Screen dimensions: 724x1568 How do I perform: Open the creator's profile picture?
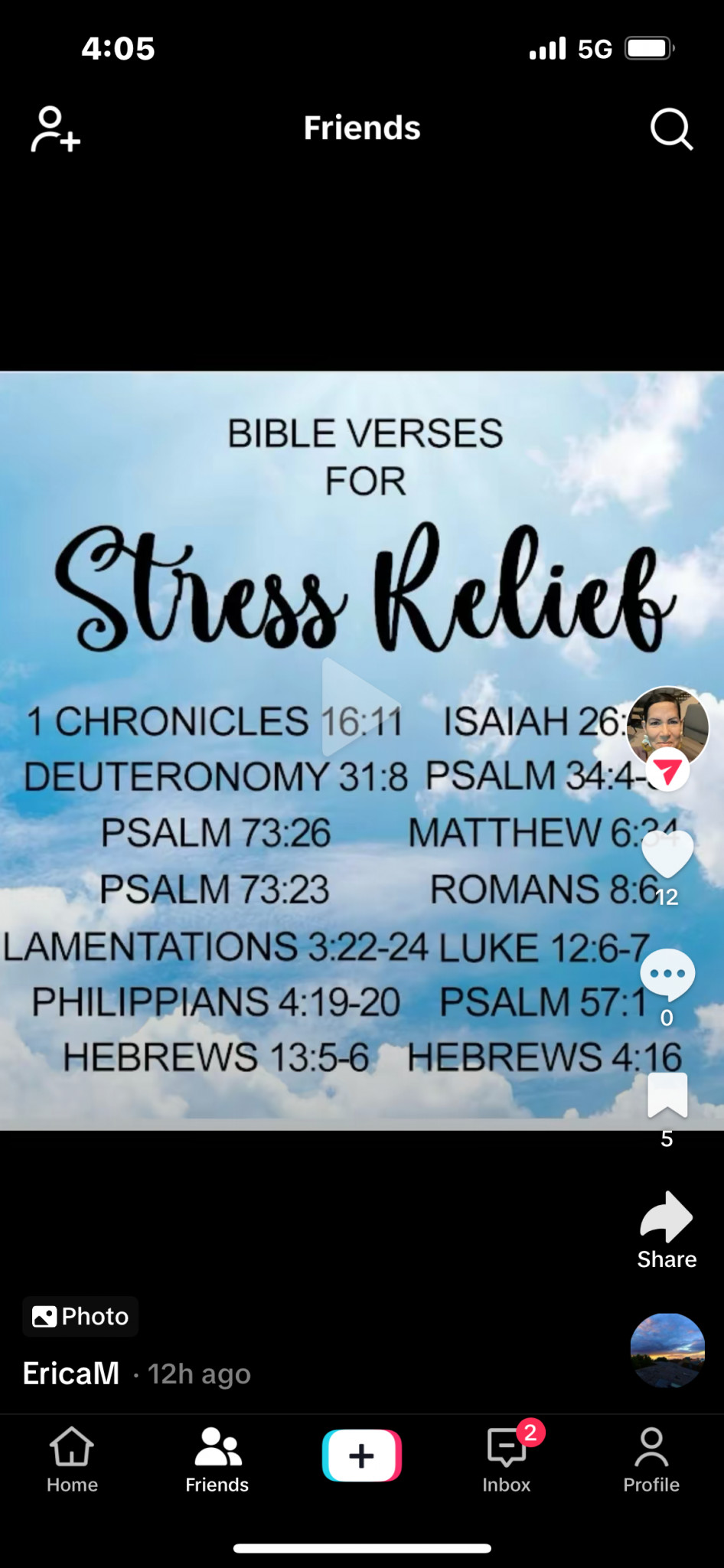click(667, 727)
